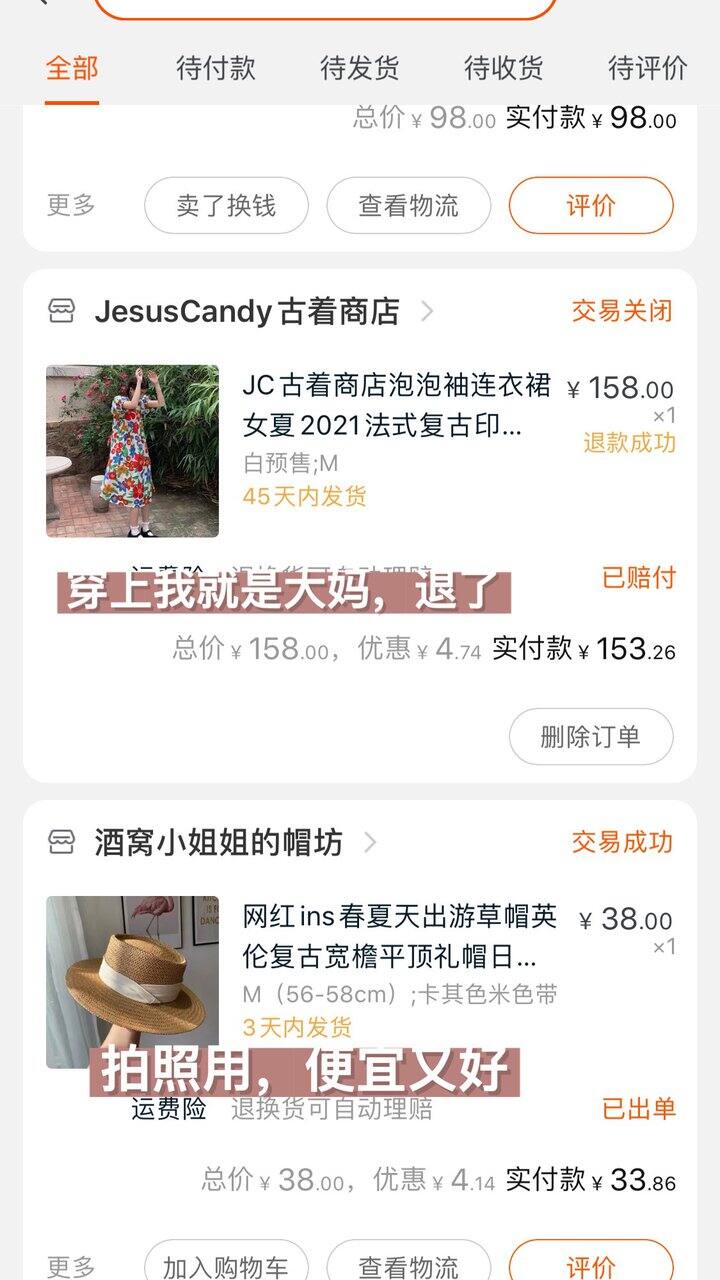Delete the order with 删除订单

coord(591,737)
